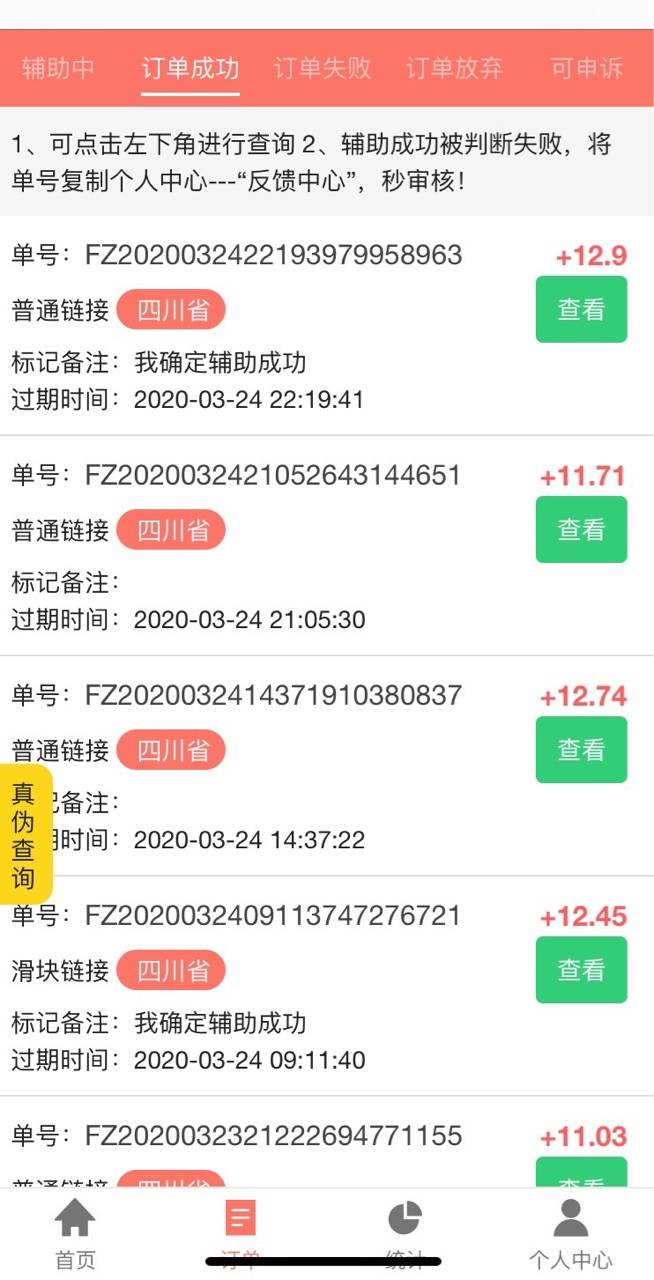The width and height of the screenshot is (654, 1280).
Task: Open the yellow 真伪查询 side button
Action: 25,835
